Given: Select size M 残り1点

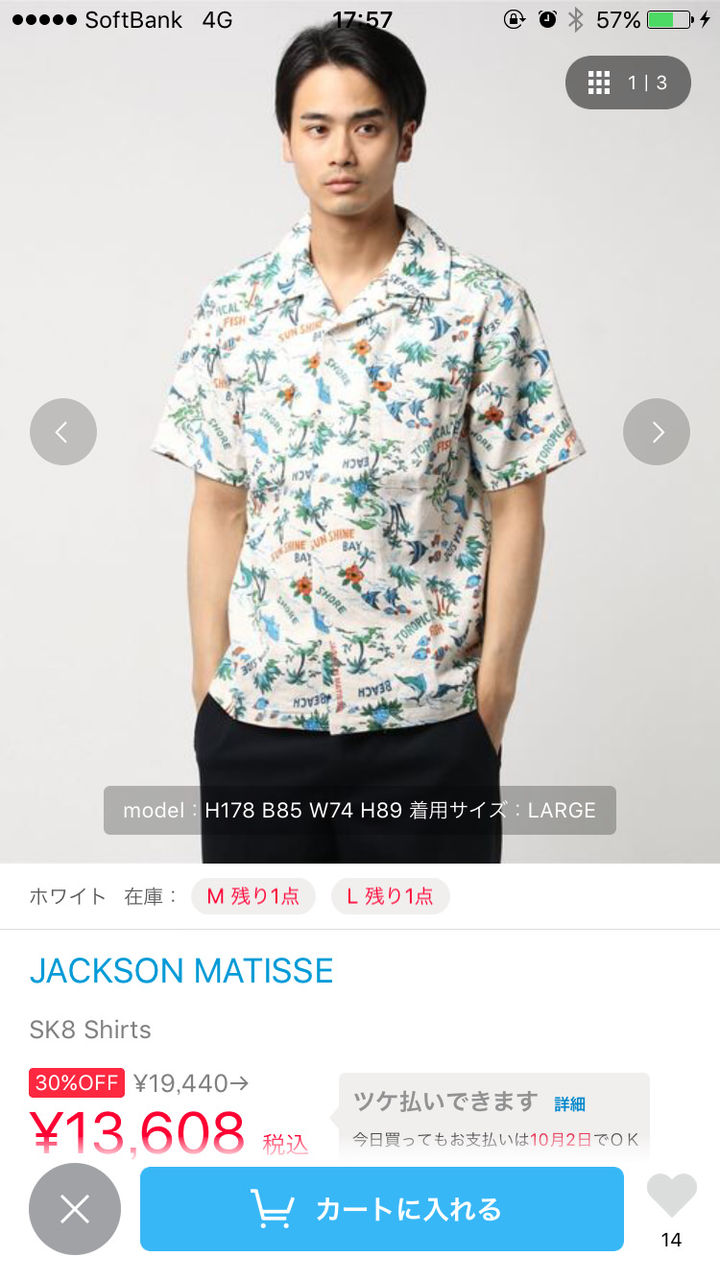Looking at the screenshot, I should coord(253,896).
